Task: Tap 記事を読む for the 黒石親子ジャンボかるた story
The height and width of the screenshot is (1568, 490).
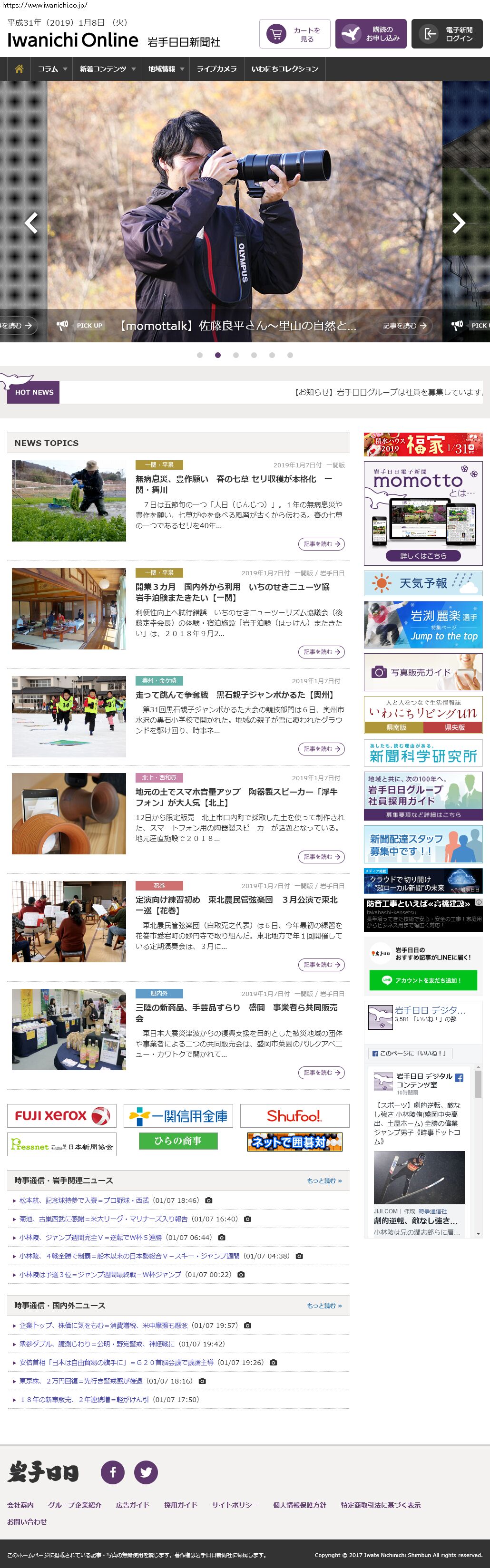Action: [322, 749]
